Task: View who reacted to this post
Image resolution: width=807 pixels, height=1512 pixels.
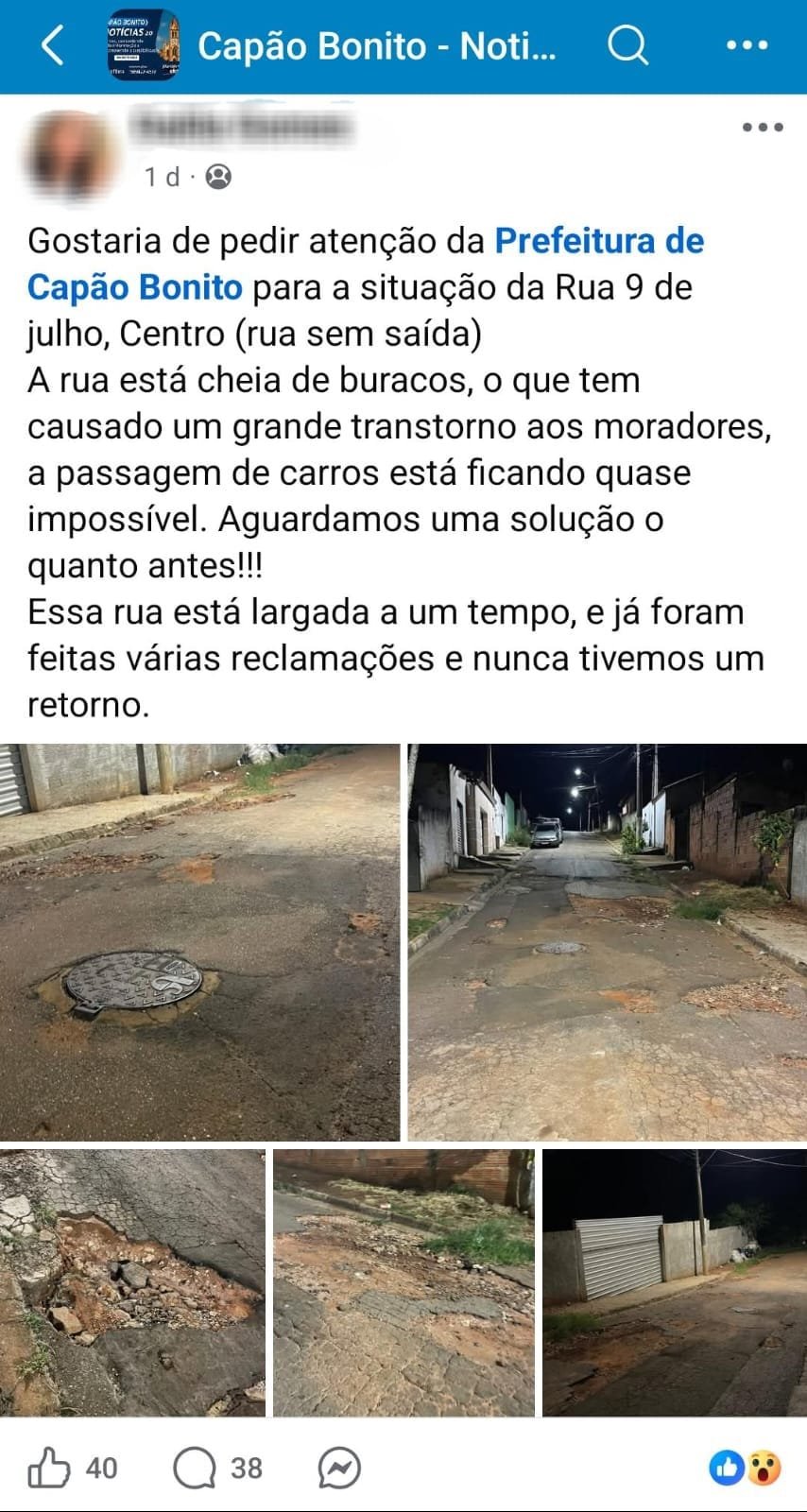Action: click(746, 1468)
